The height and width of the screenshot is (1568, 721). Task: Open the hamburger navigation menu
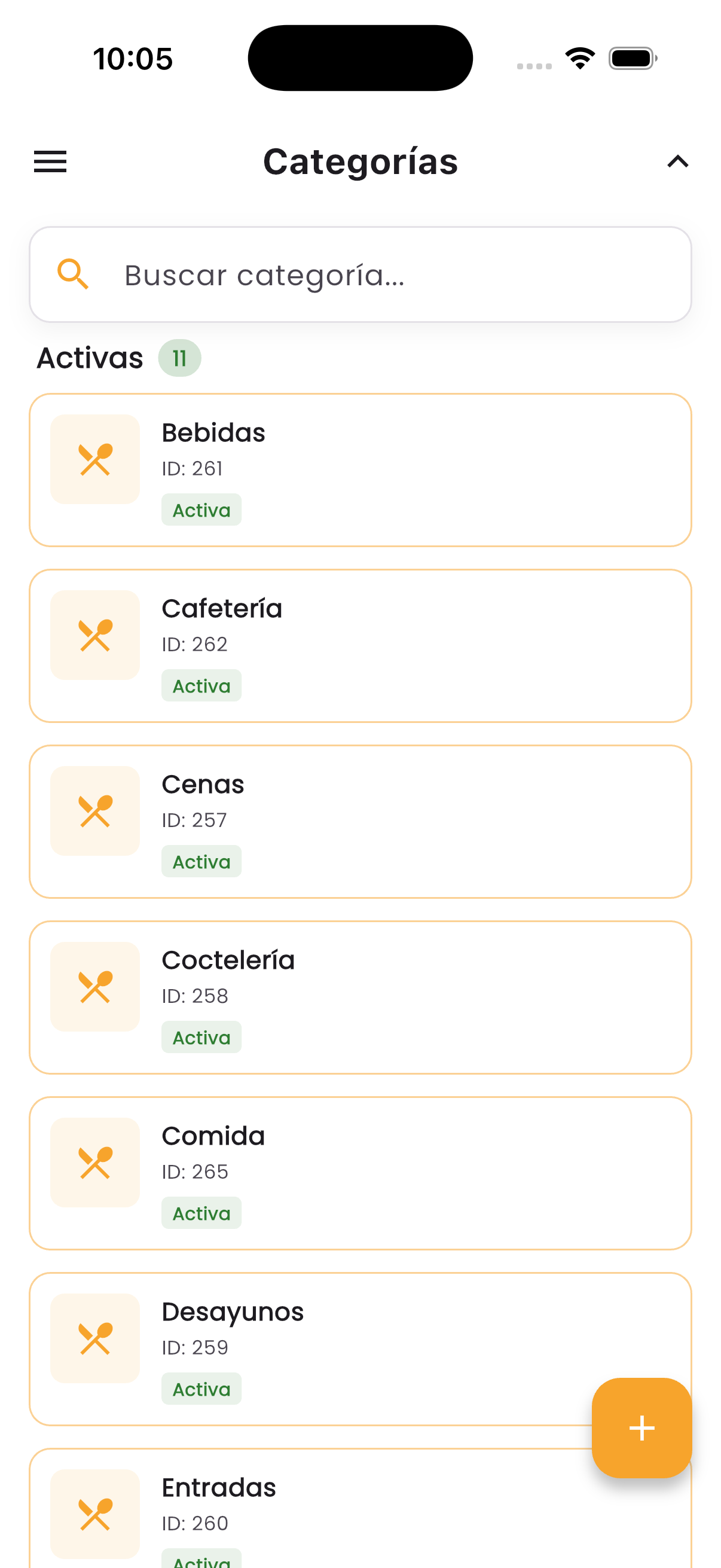tap(50, 161)
